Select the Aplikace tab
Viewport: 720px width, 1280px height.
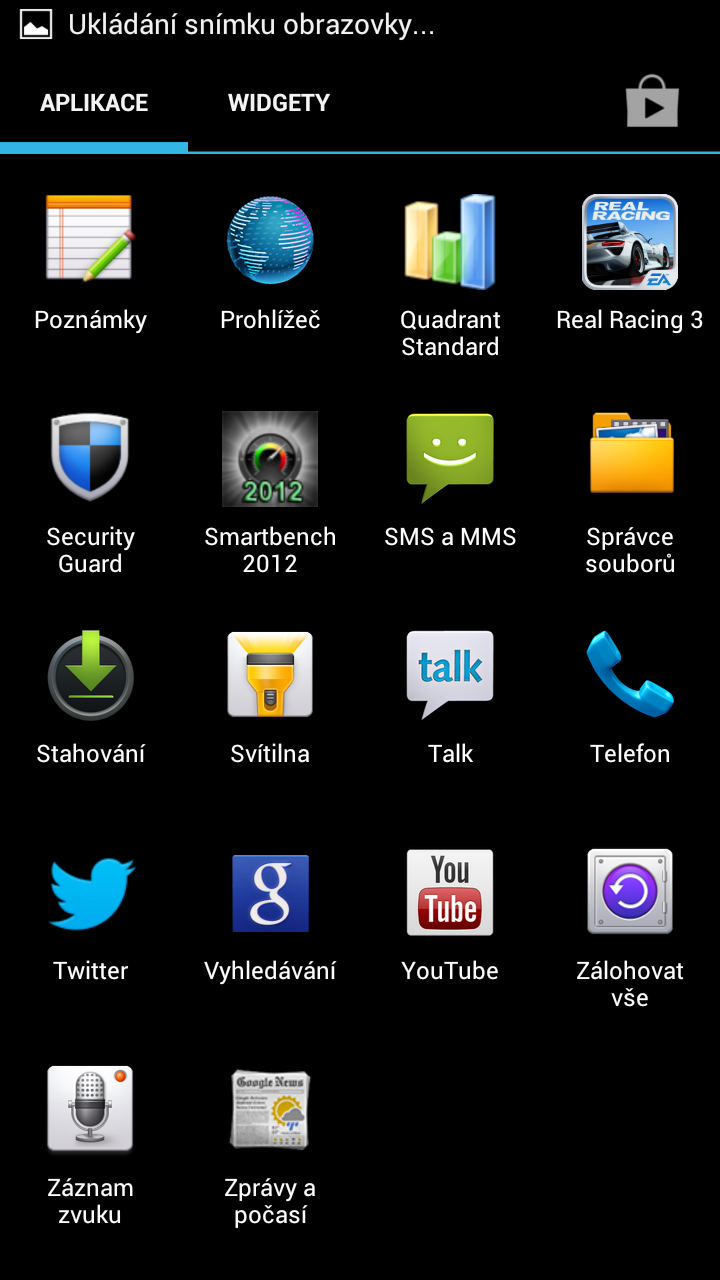(x=94, y=103)
